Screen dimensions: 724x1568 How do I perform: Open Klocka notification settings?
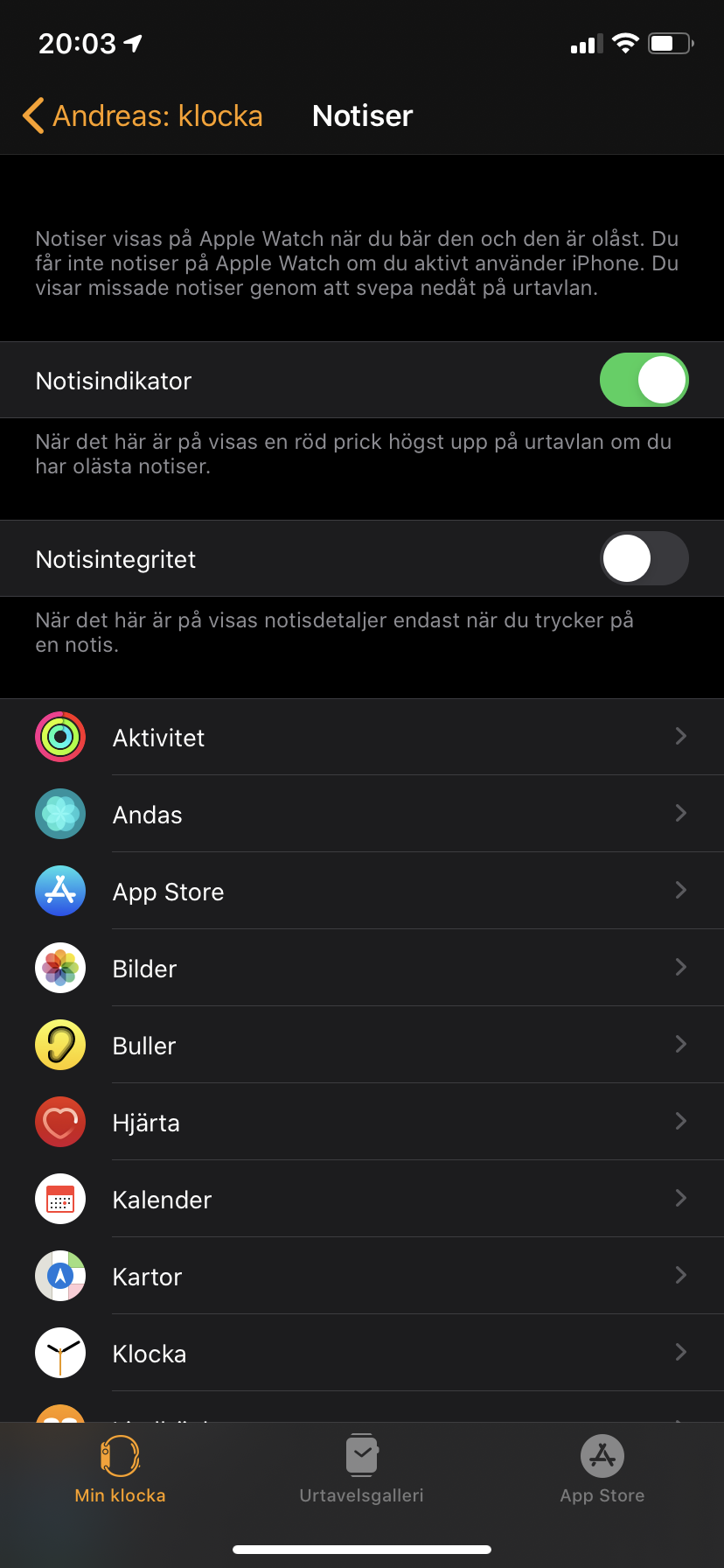coord(362,1354)
